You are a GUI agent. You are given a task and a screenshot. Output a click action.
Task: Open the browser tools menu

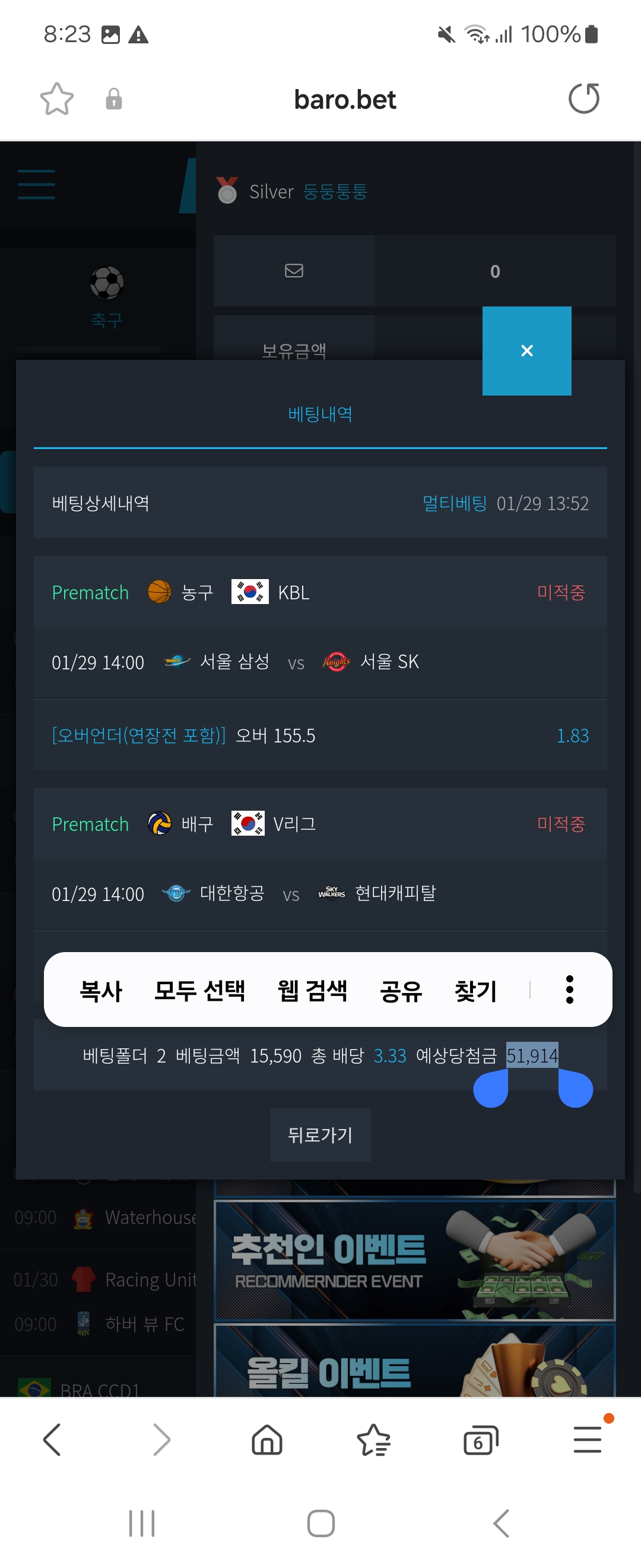tap(588, 1440)
